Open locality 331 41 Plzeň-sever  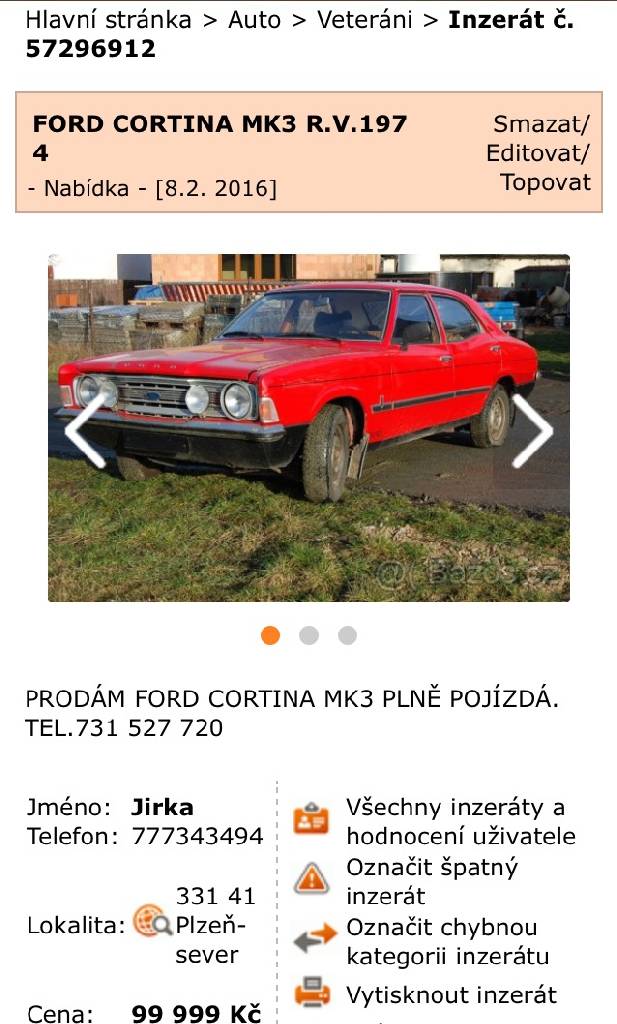[215, 925]
